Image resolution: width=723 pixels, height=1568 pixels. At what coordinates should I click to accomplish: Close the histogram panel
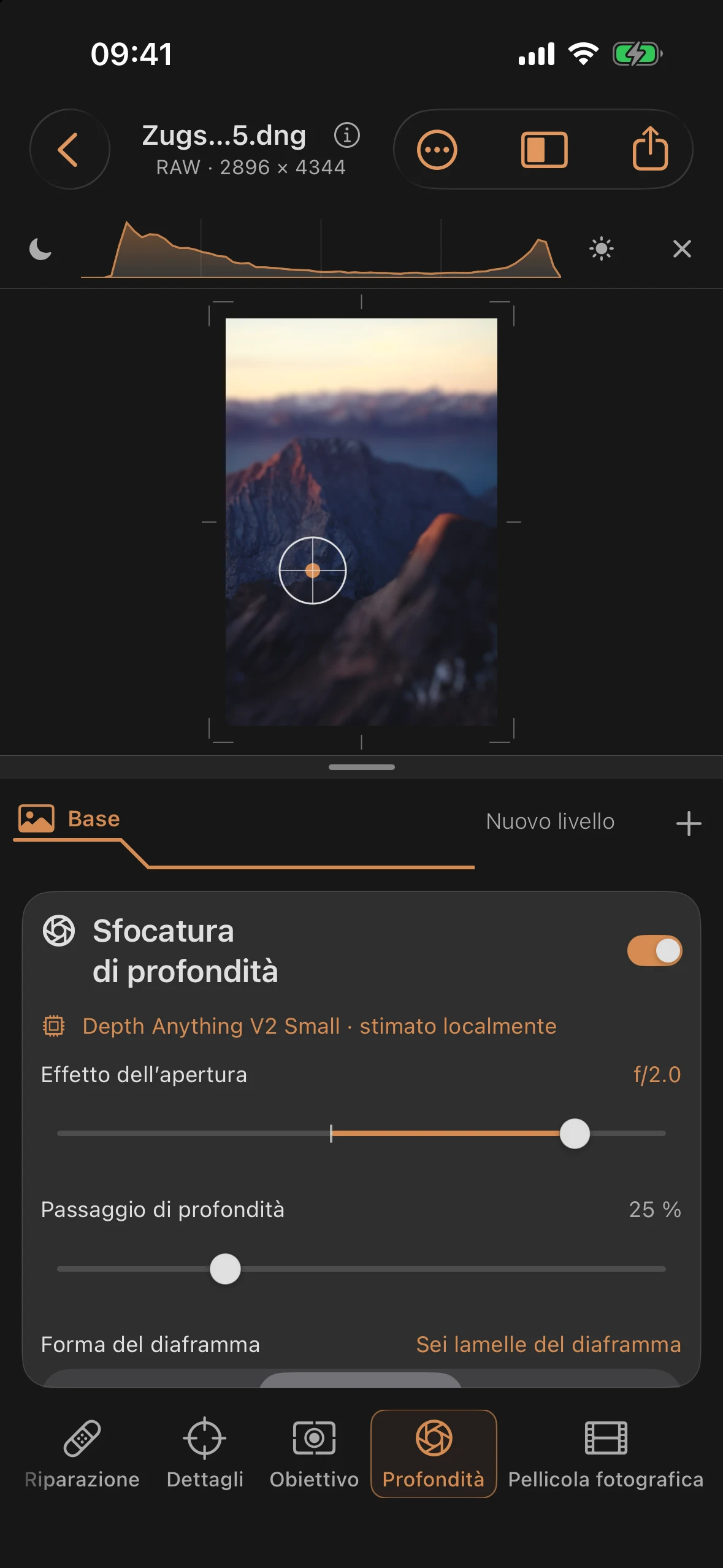click(682, 248)
